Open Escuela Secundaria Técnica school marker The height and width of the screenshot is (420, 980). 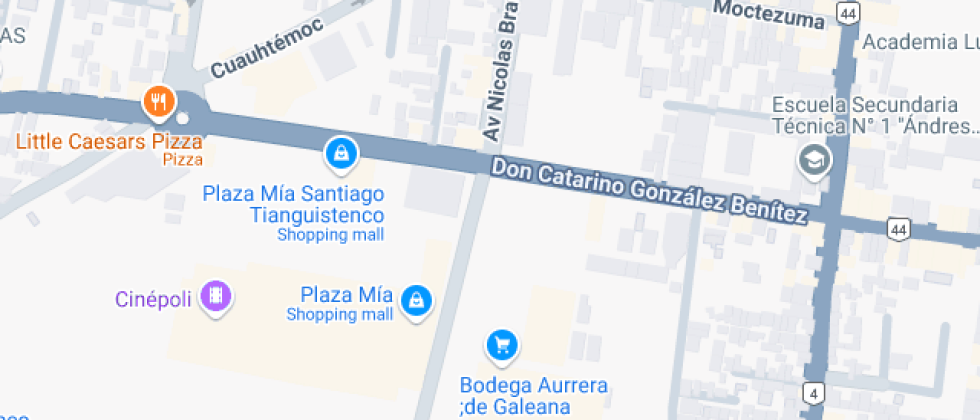812,158
